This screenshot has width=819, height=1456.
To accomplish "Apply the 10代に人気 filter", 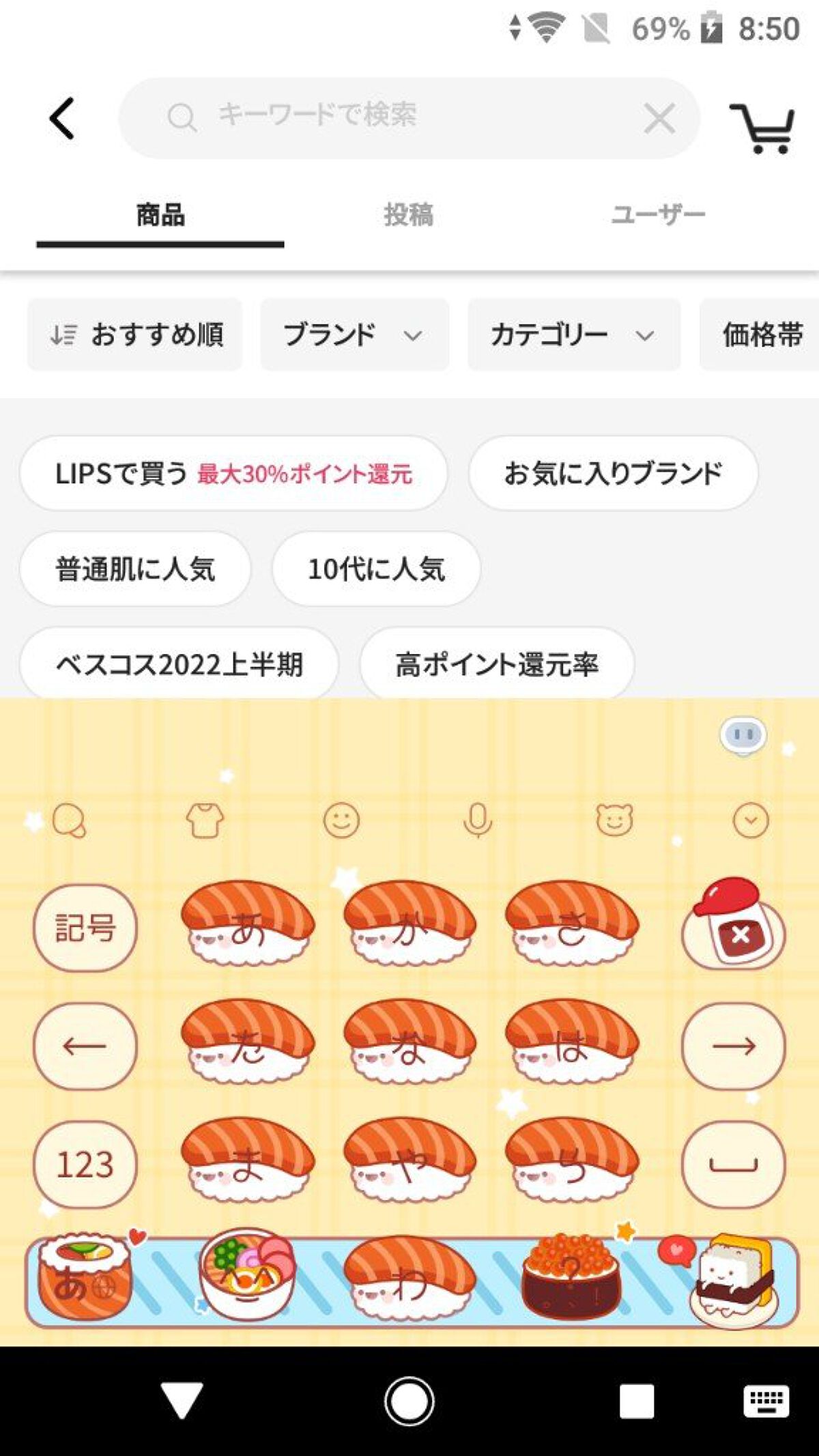I will 376,569.
